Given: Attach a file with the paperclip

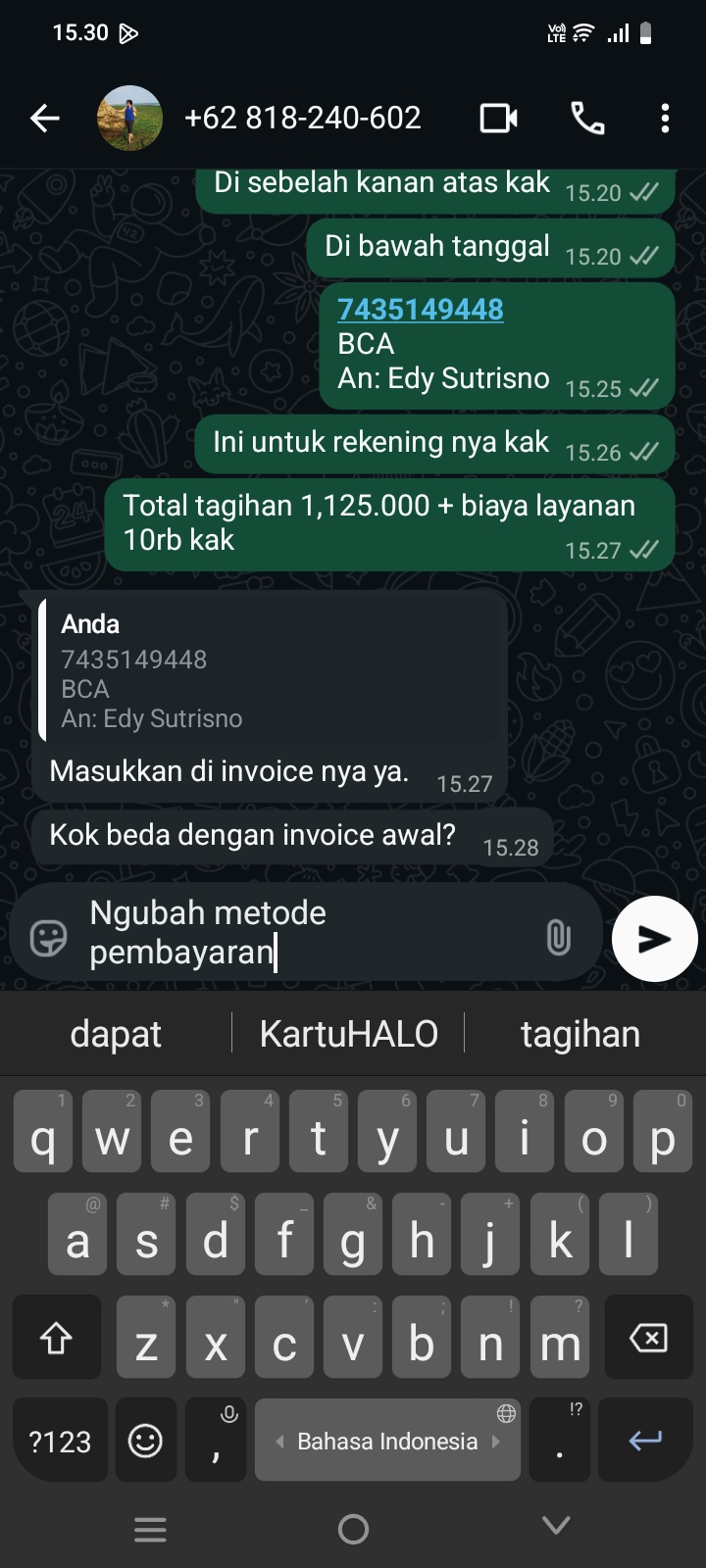Looking at the screenshot, I should click(558, 938).
